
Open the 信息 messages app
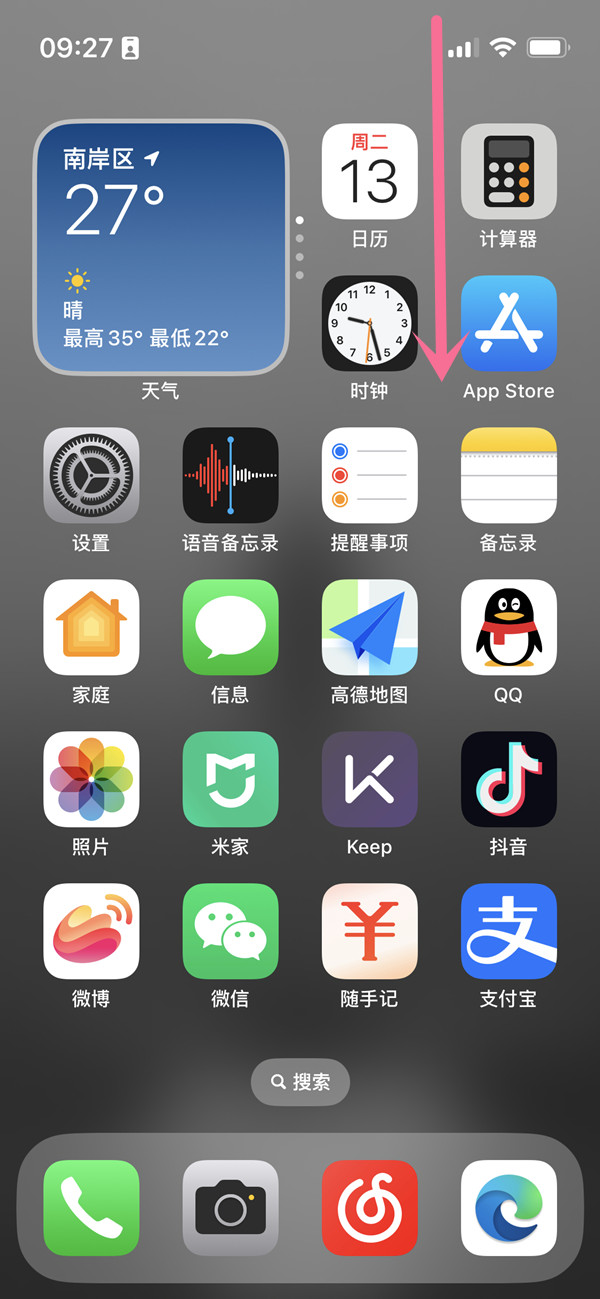[x=230, y=627]
